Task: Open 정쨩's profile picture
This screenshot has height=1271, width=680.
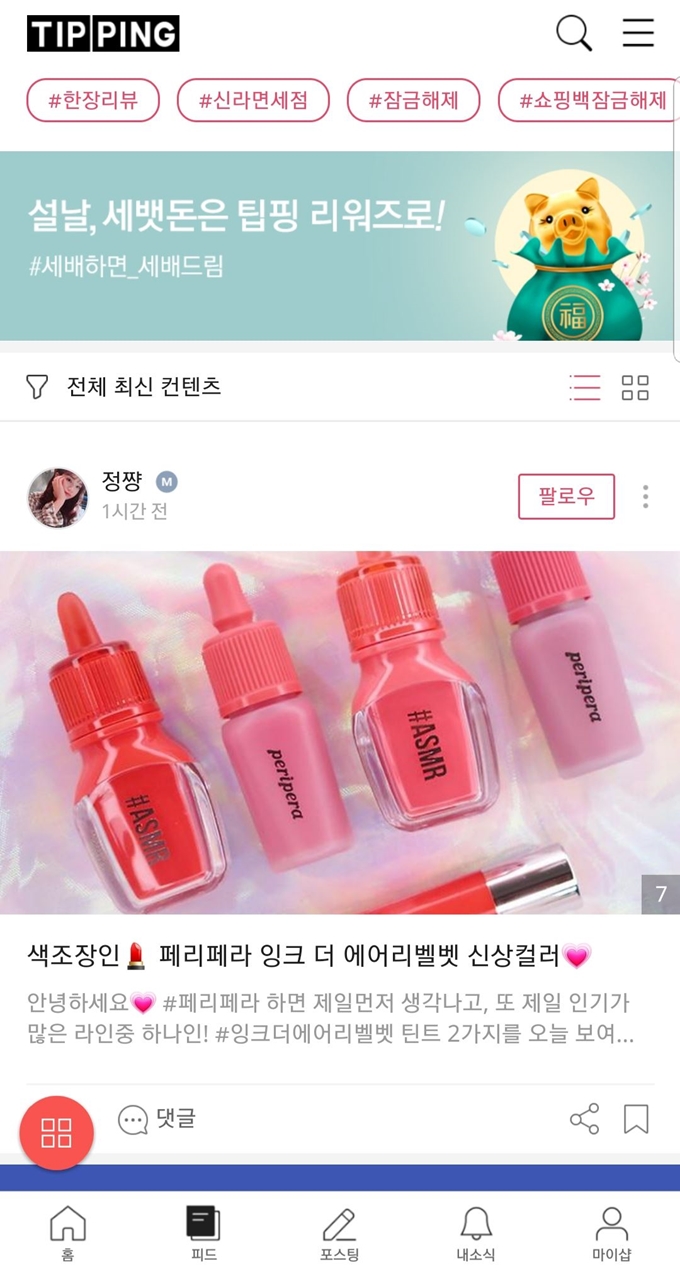Action: click(57, 497)
